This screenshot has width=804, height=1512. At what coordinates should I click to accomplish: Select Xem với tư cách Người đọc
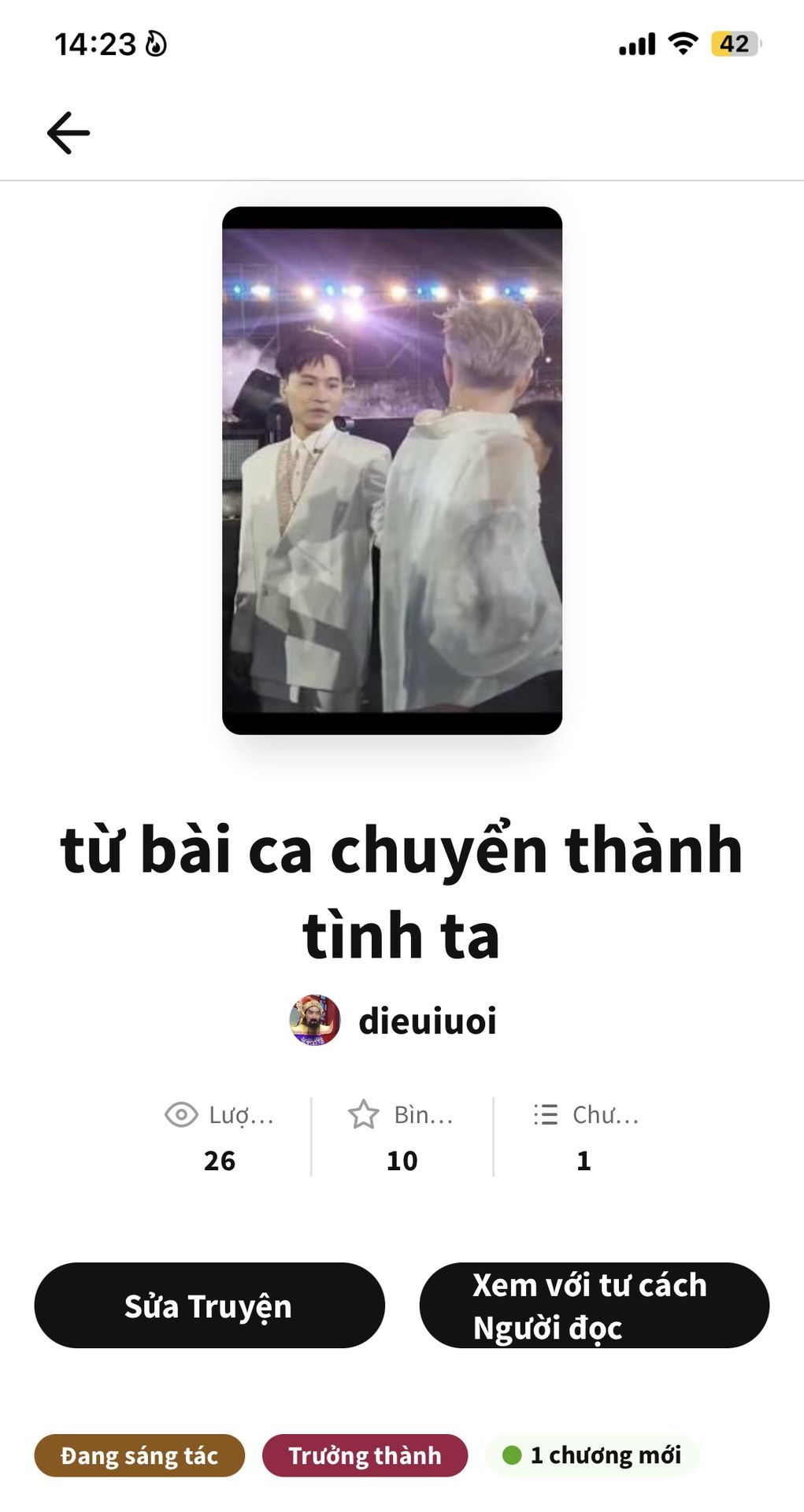(x=594, y=1306)
